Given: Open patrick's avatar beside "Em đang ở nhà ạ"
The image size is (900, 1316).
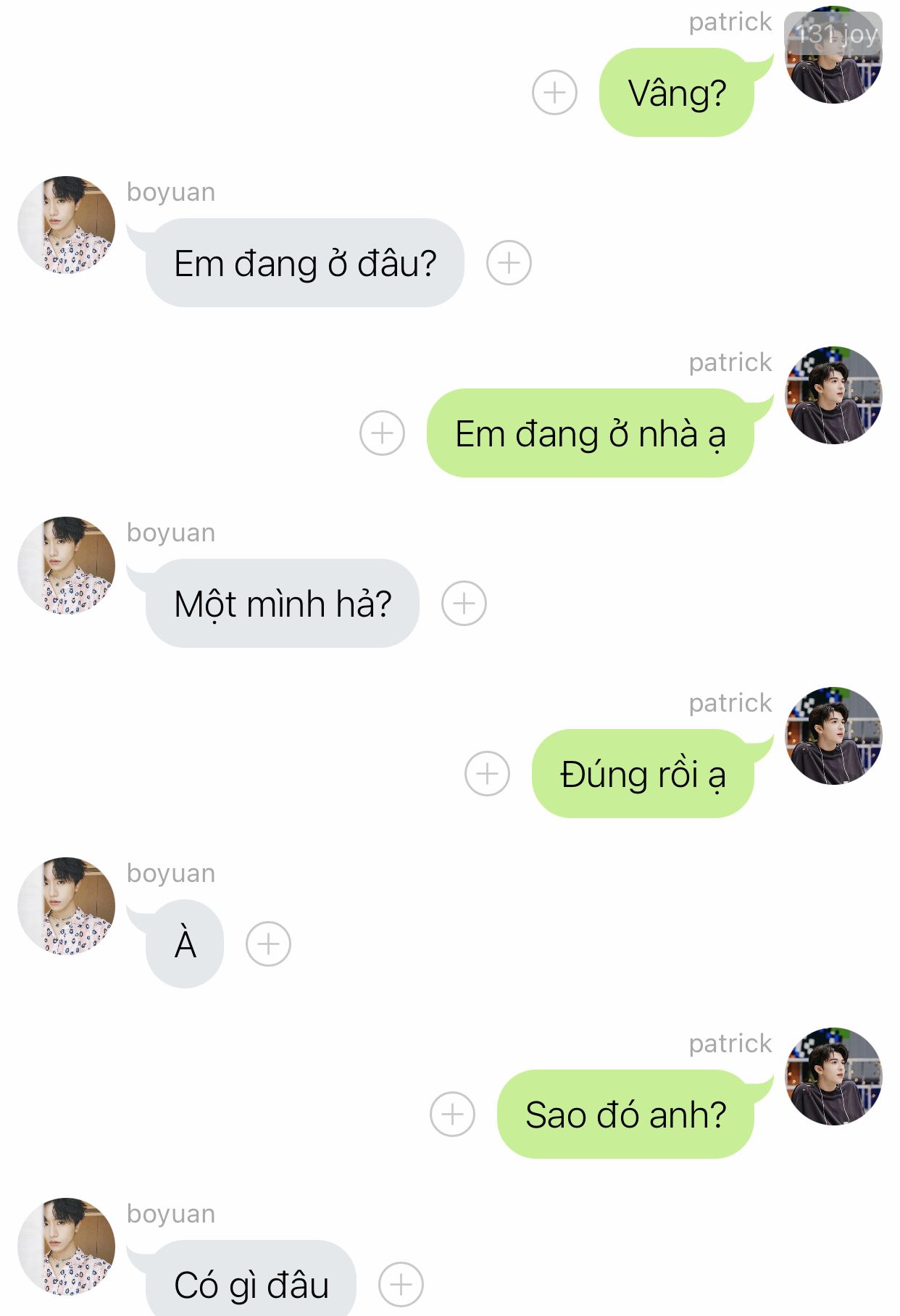Looking at the screenshot, I should click(834, 395).
